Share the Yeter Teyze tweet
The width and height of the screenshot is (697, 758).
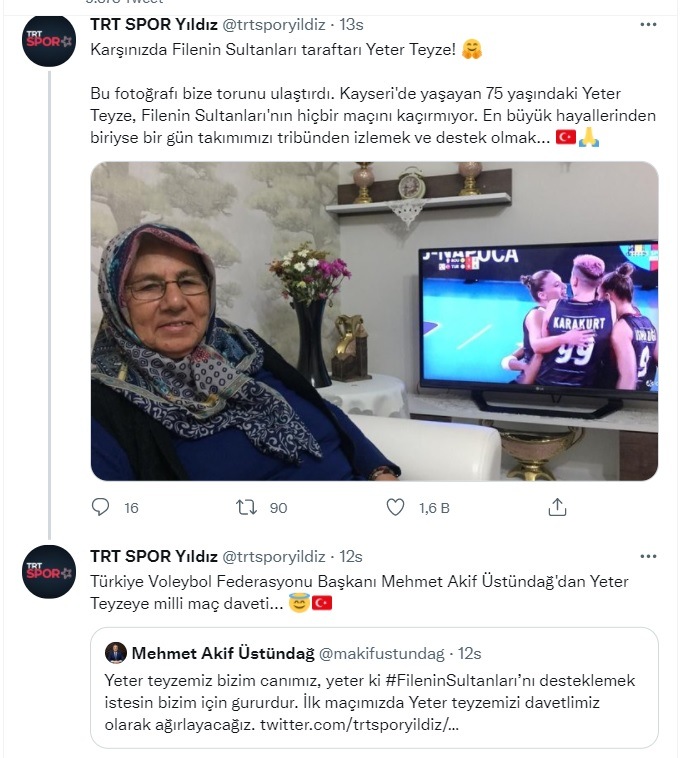coord(558,508)
